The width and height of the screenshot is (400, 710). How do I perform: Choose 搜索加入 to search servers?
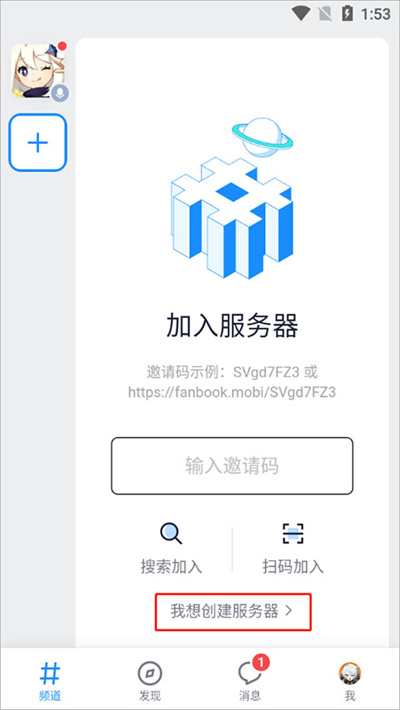point(171,549)
